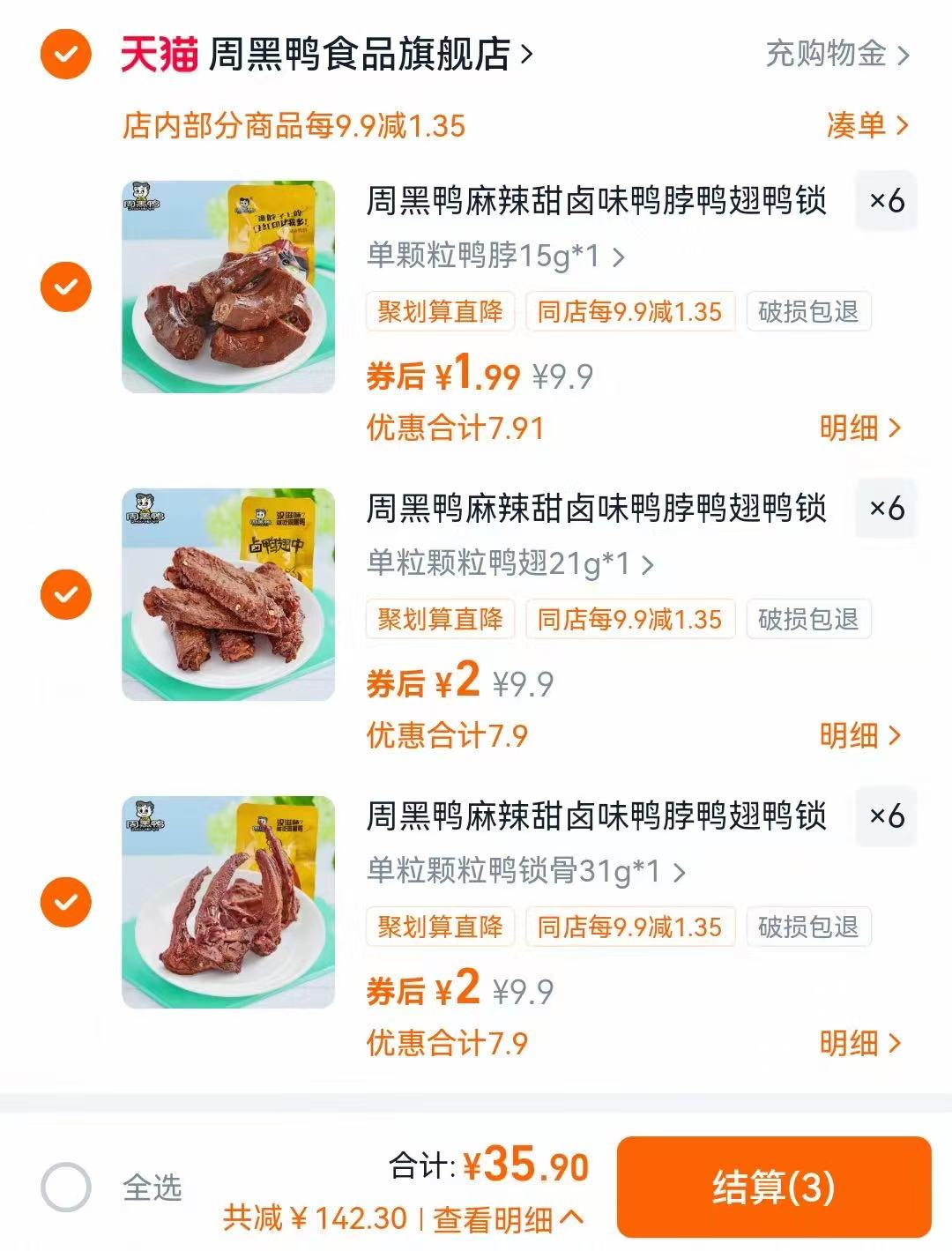Click the 破损包退 guarantee tag
The image size is (952, 1251).
808,310
